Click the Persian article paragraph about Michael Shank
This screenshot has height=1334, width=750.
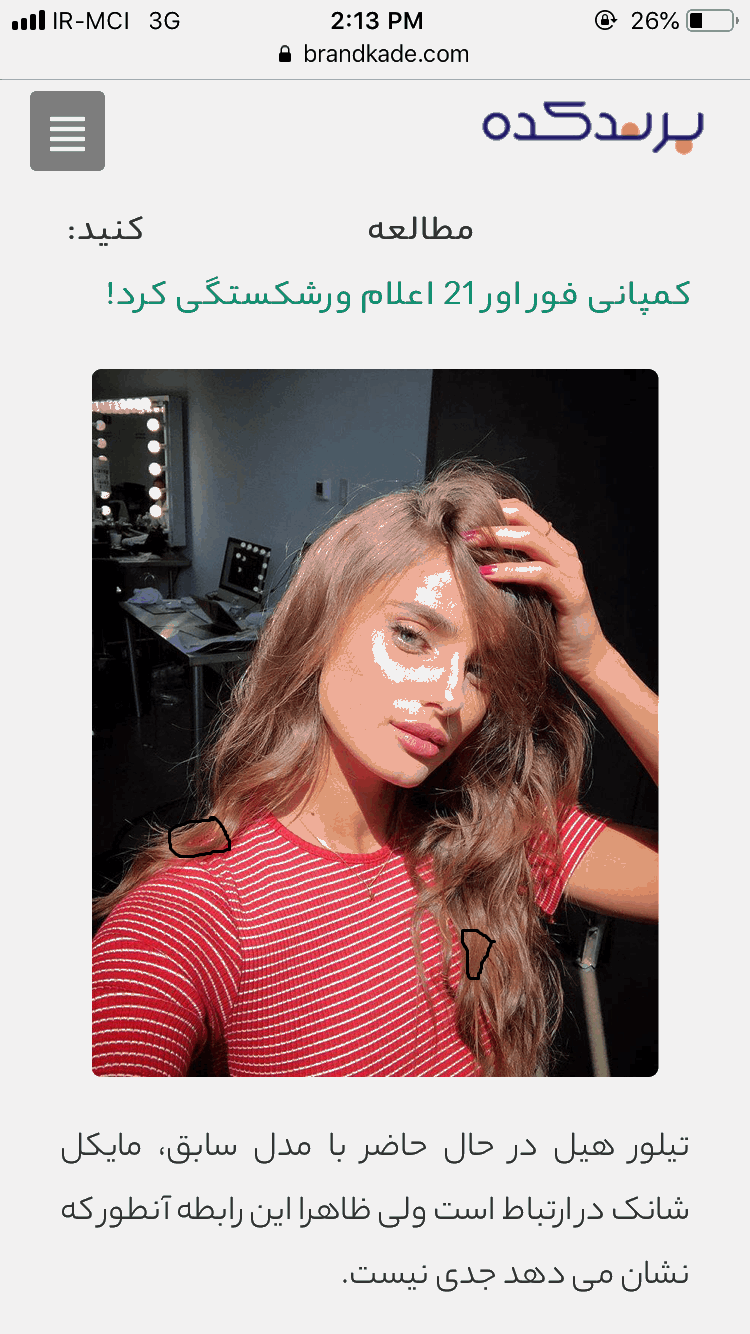coord(375,1210)
